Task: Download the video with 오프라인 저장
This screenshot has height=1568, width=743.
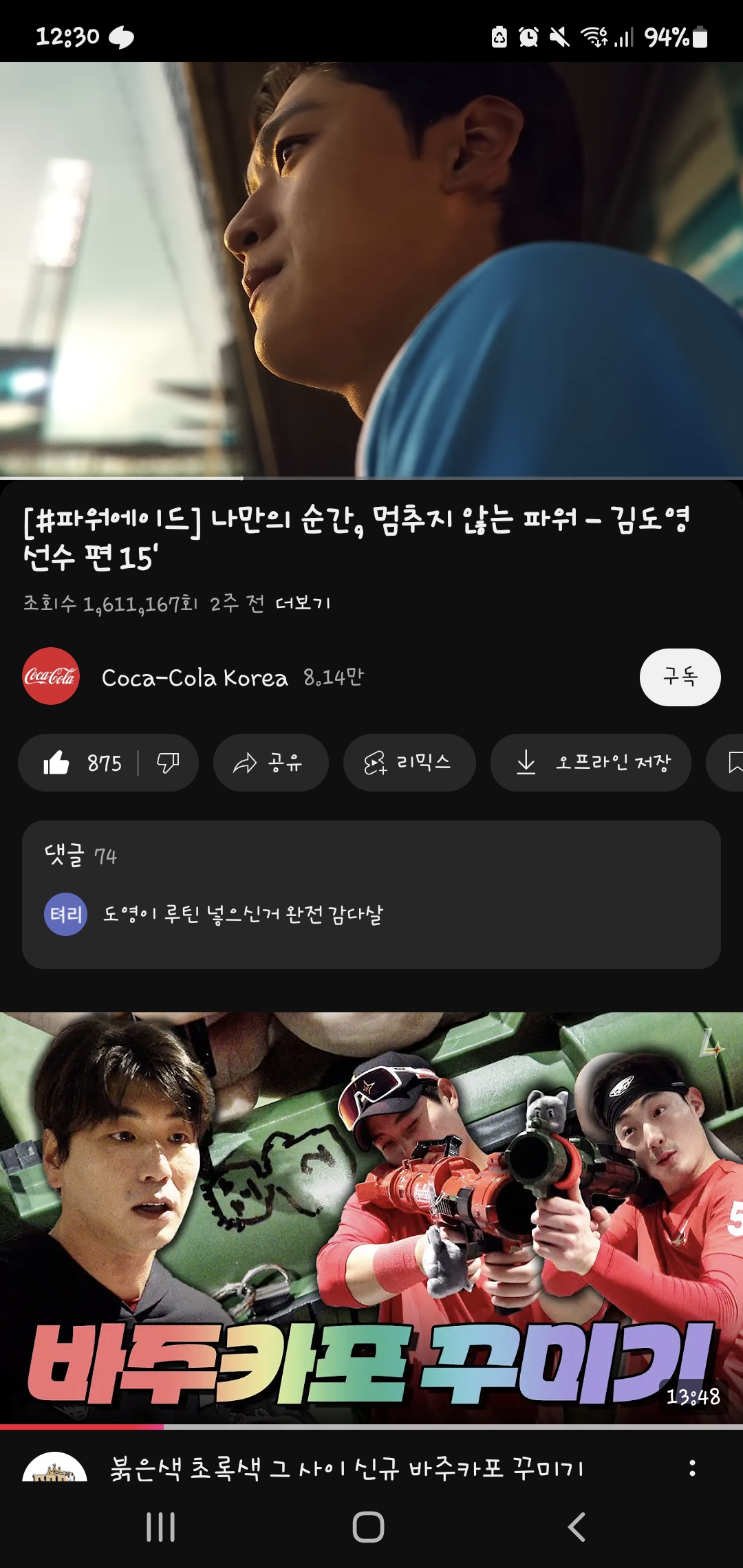Action: pyautogui.click(x=590, y=763)
